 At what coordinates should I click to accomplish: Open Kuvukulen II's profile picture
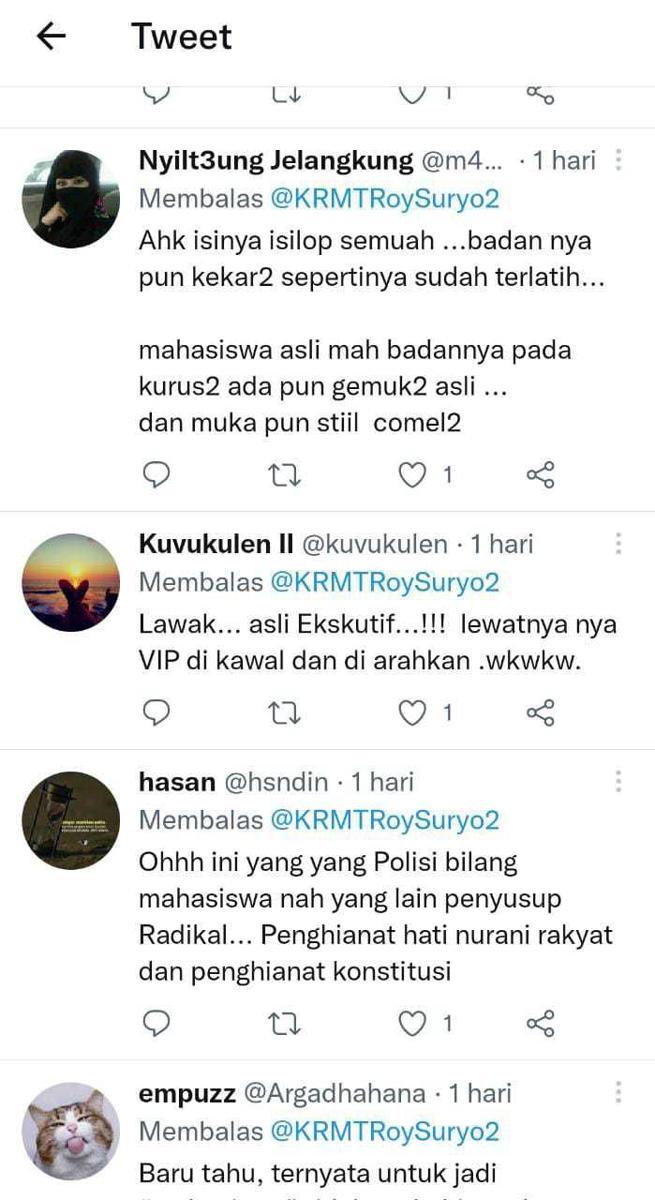point(71,582)
